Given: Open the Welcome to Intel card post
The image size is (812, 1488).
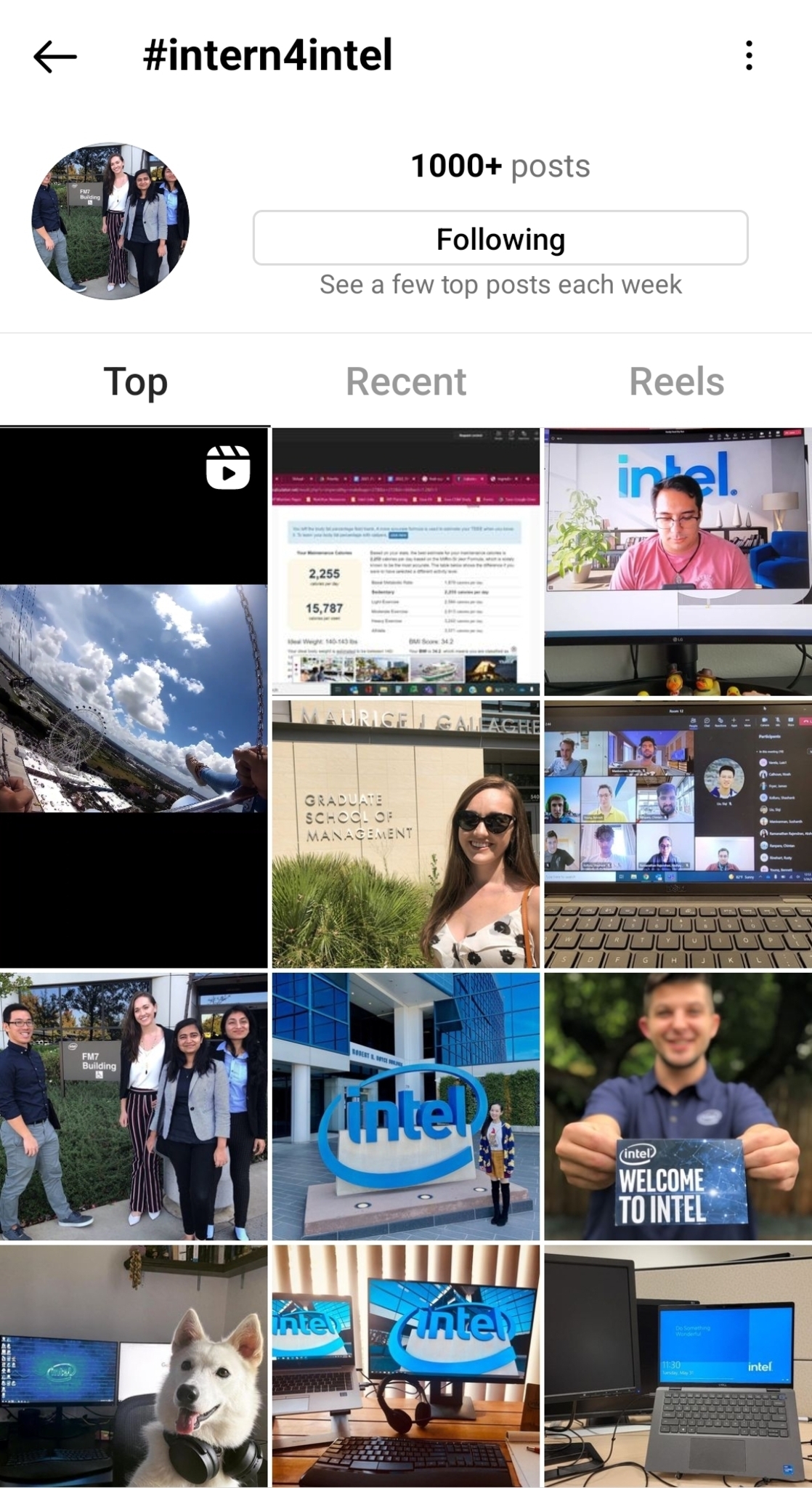Looking at the screenshot, I should coord(678,1107).
